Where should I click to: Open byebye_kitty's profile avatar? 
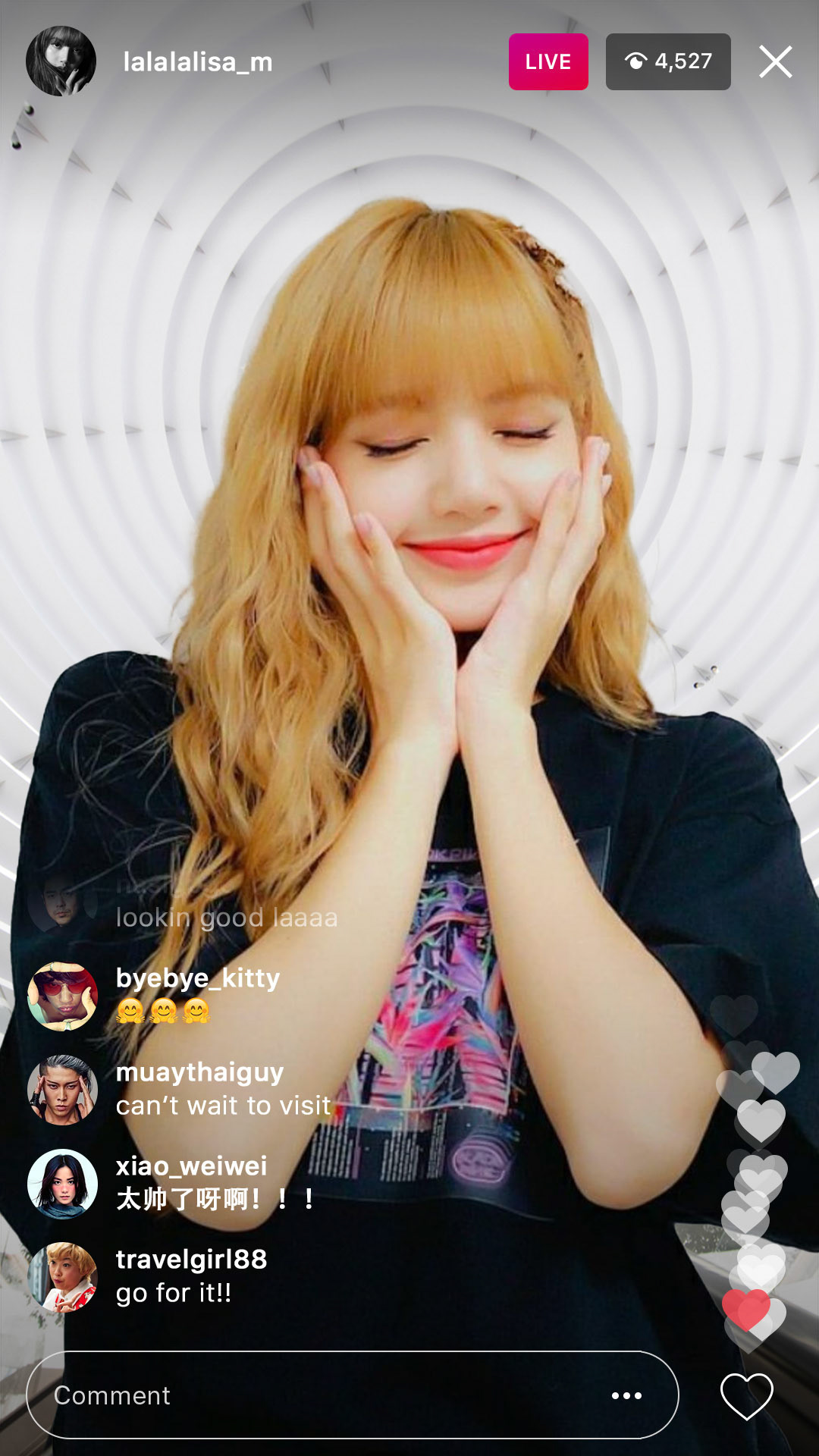tap(62, 996)
